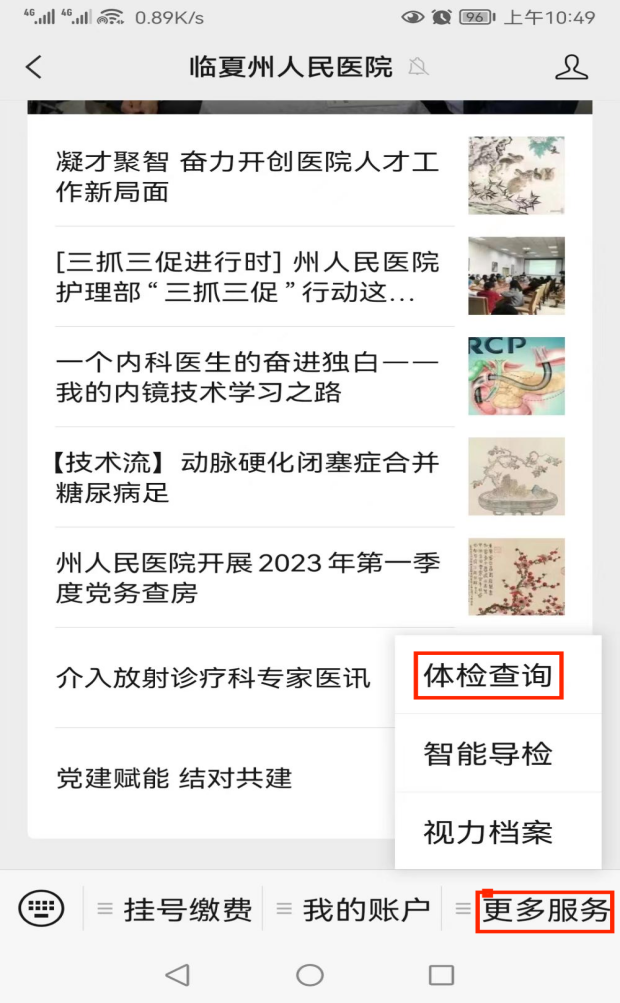Open the 挂号缴费 menu
Image resolution: width=620 pixels, height=1003 pixels.
(174, 909)
